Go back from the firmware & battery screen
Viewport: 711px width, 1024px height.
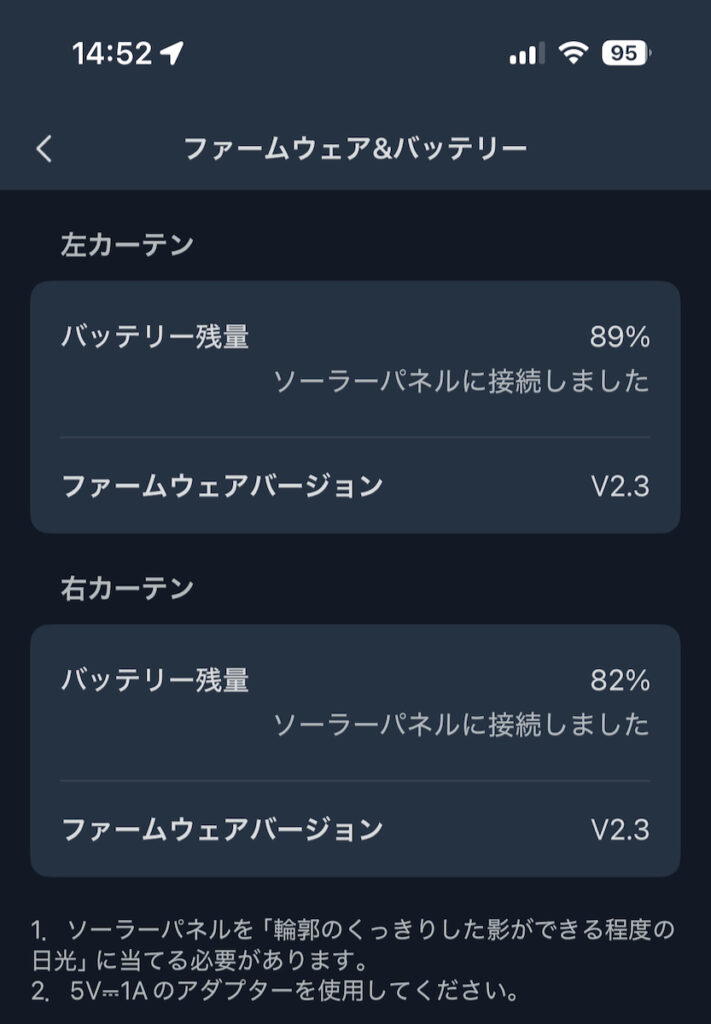click(x=43, y=149)
